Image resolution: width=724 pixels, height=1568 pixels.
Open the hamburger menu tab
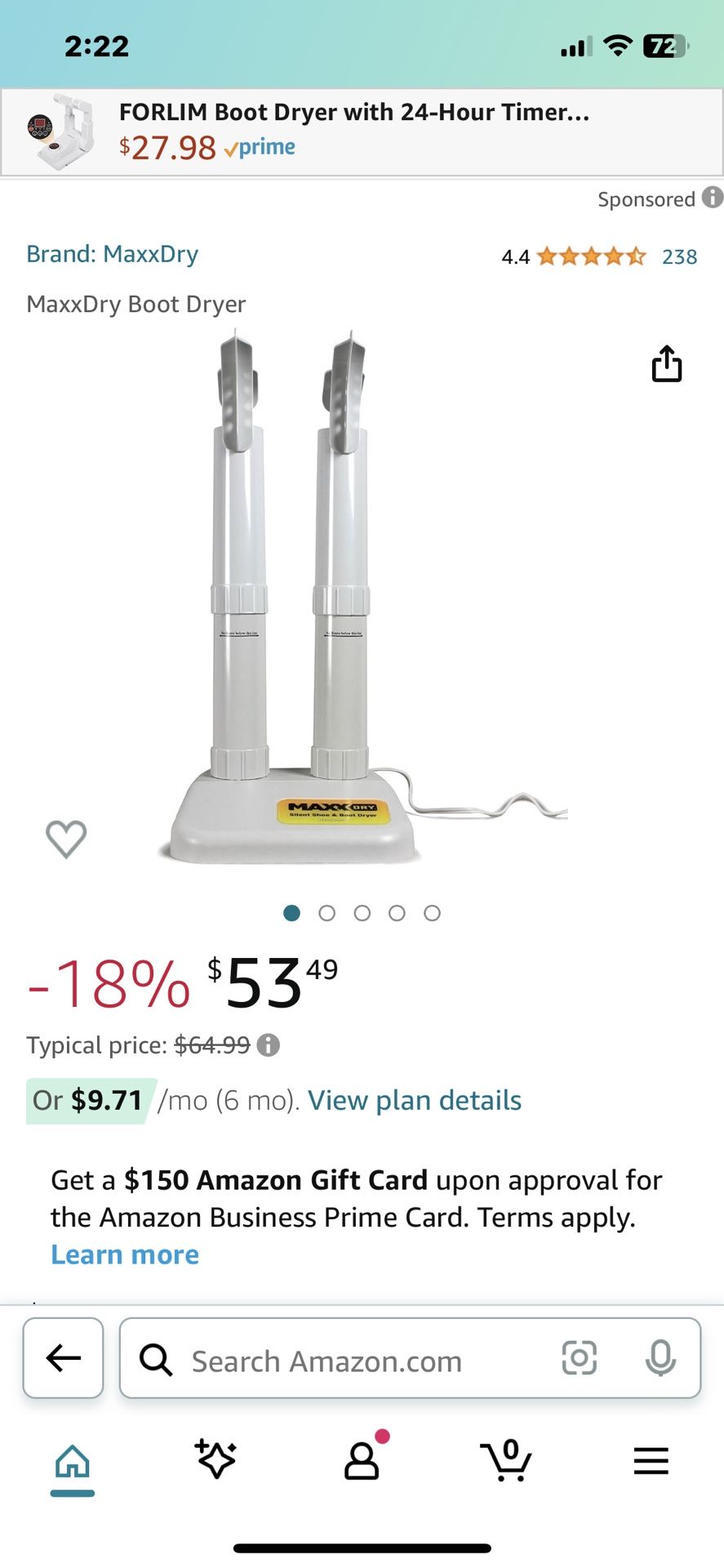tap(651, 1460)
